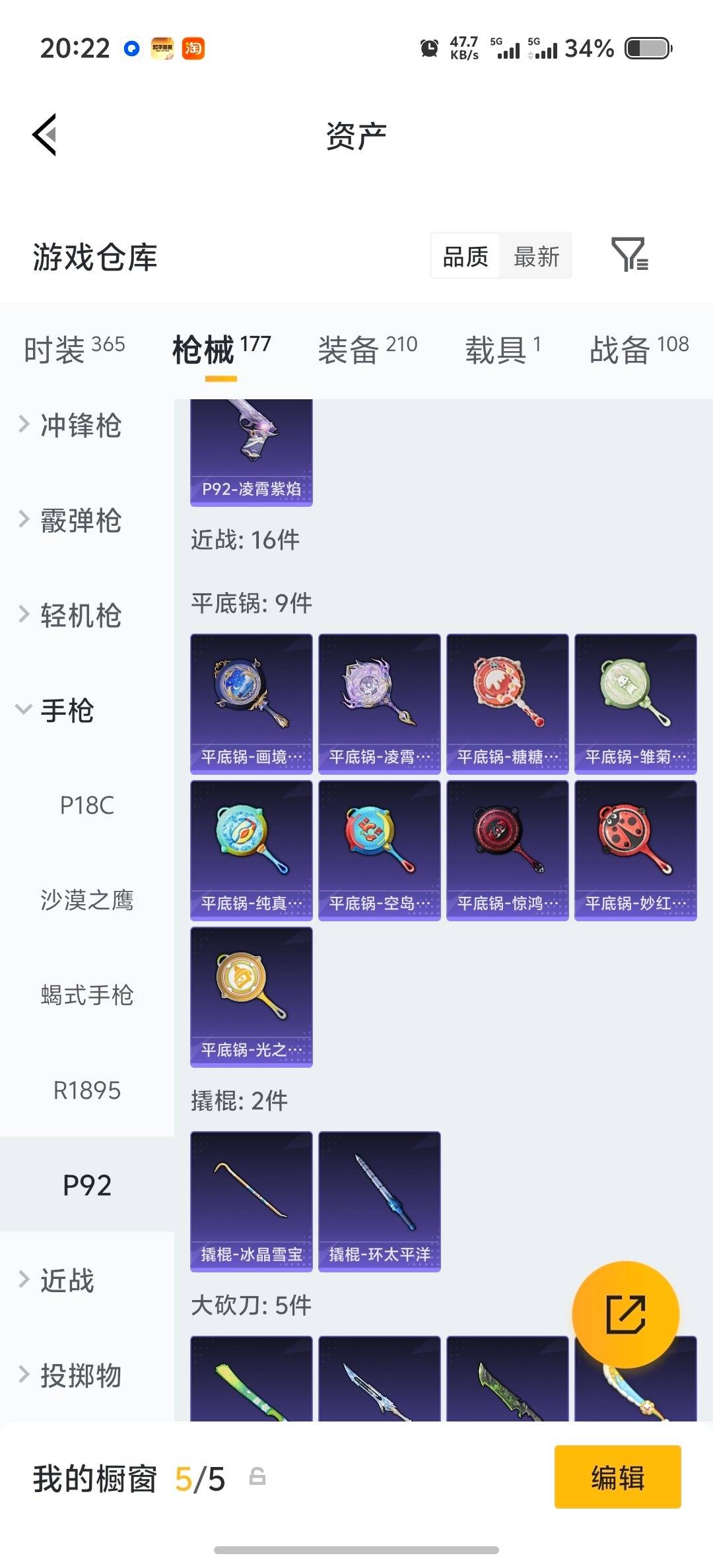Switch sorting to 最新
Screen dimensions: 713x1568
[x=537, y=256]
